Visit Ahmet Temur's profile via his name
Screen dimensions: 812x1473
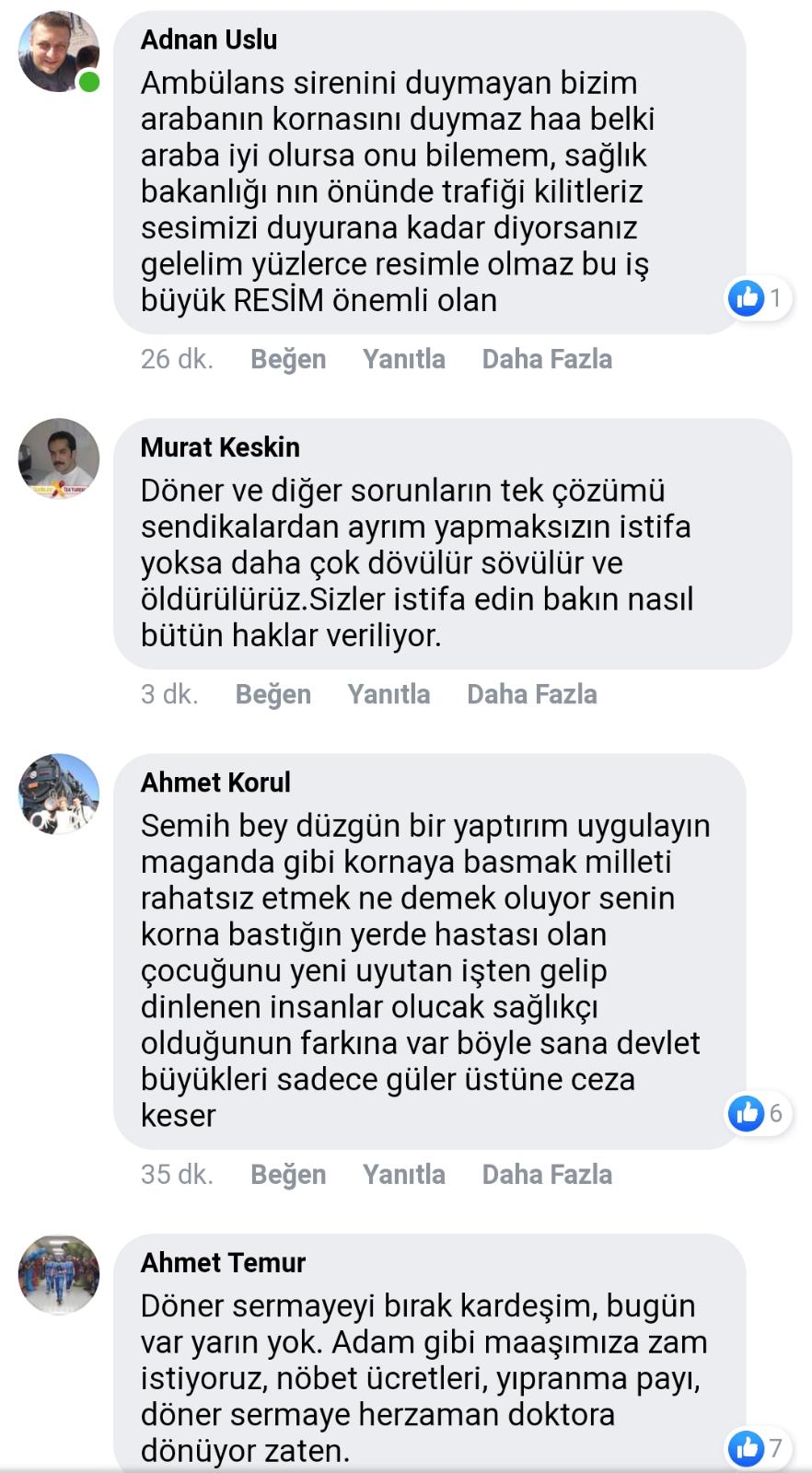223,1263
